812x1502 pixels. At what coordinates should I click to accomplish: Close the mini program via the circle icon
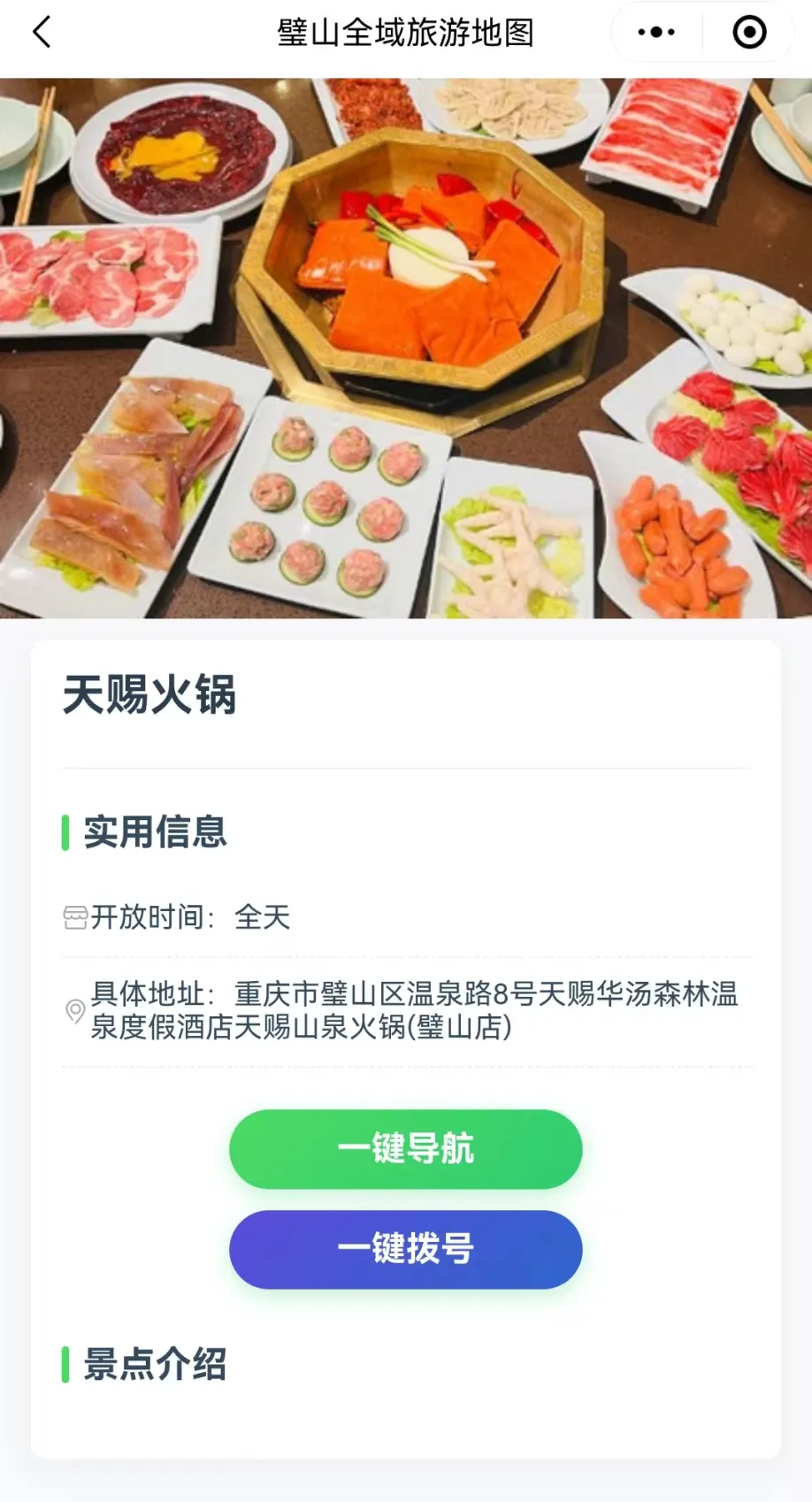click(749, 33)
